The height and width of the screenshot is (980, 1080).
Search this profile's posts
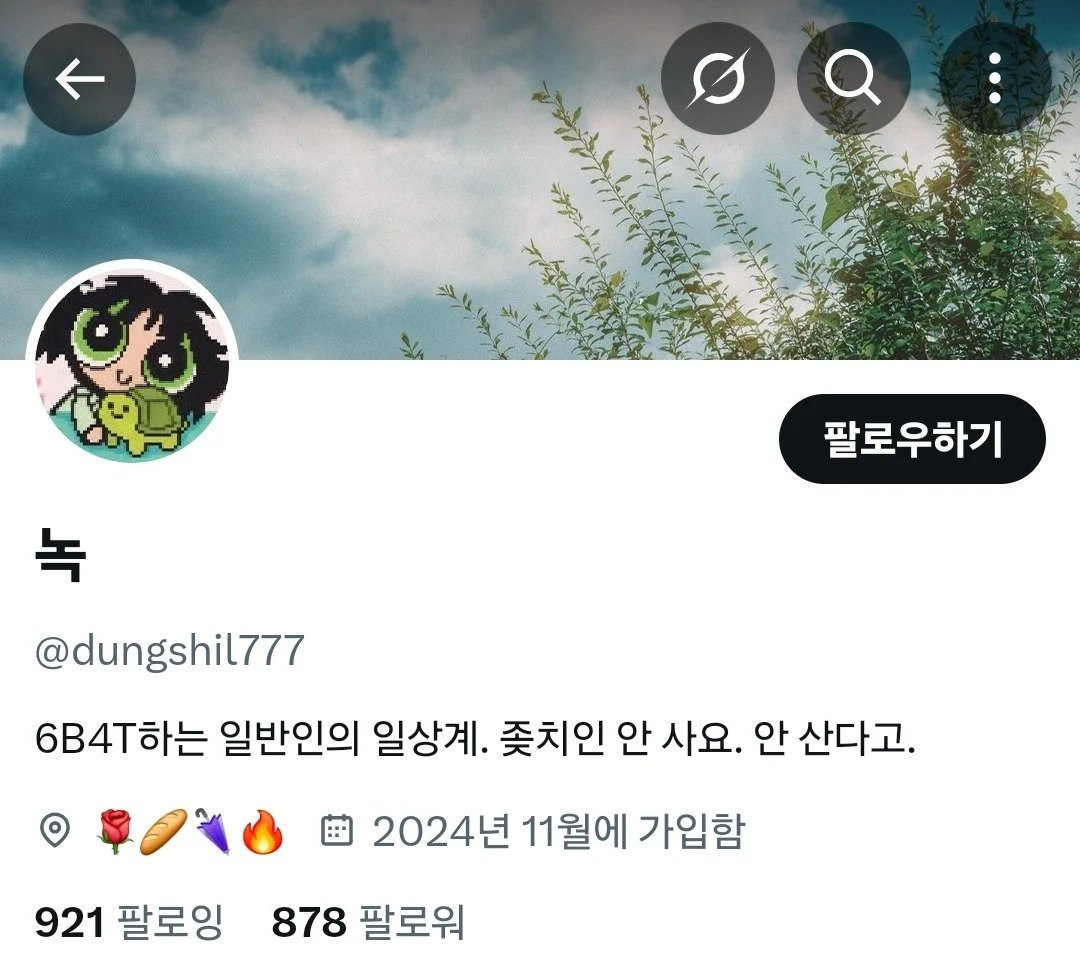click(853, 79)
